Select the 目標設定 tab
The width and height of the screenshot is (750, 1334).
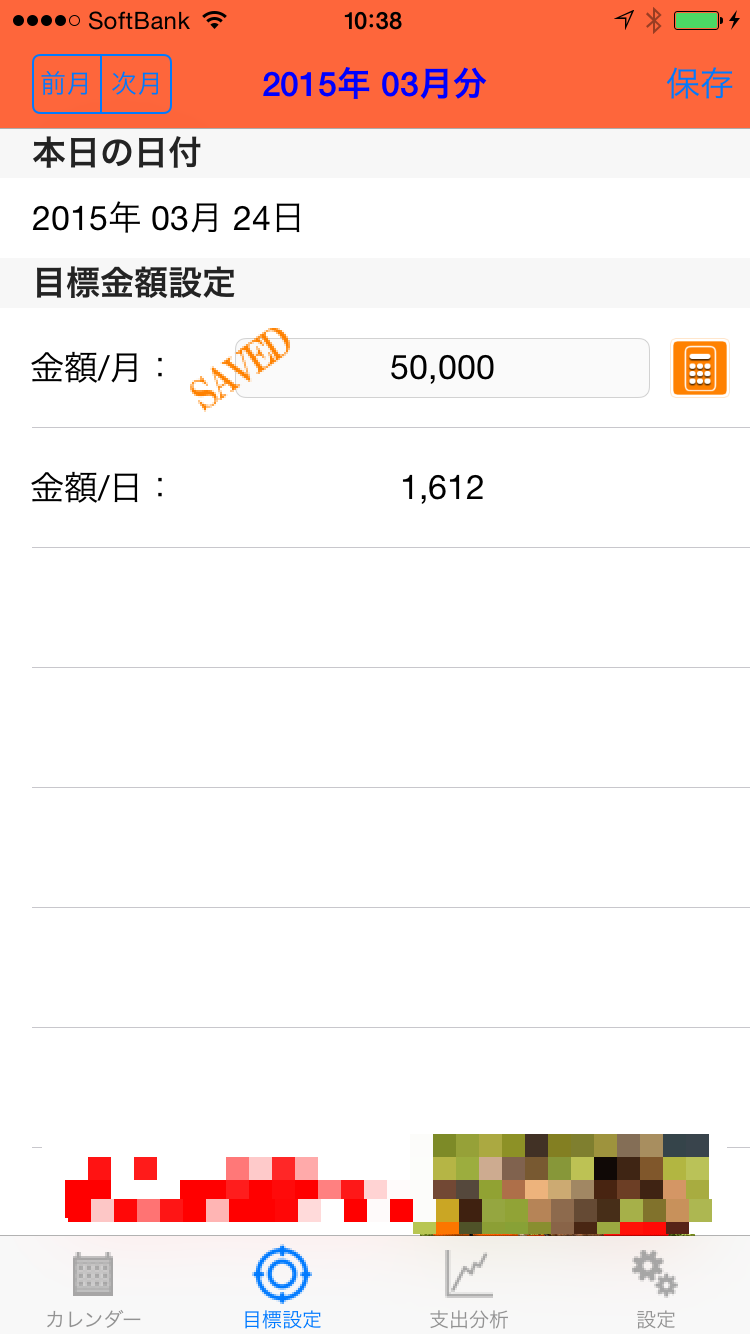point(282,1288)
